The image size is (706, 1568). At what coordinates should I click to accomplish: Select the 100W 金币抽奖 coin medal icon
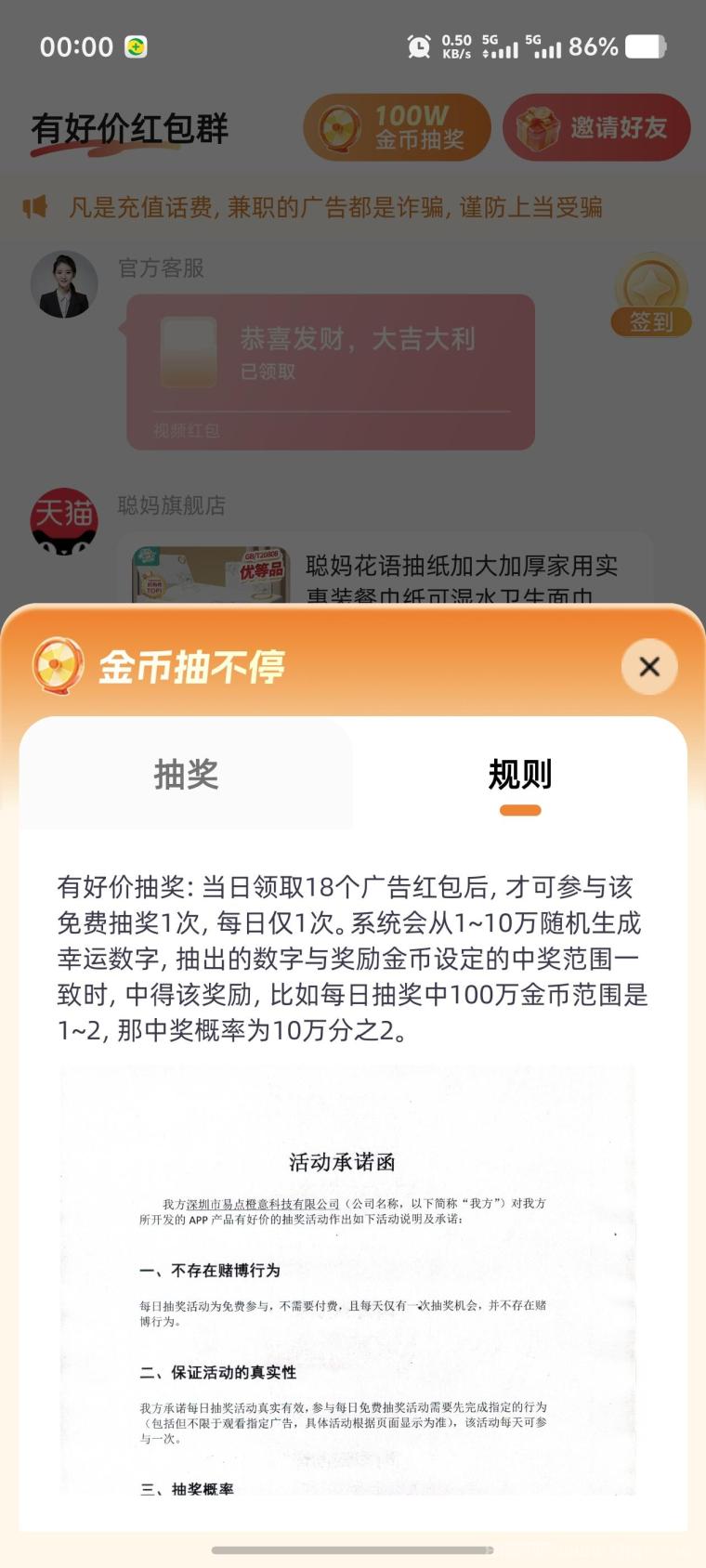point(340,127)
